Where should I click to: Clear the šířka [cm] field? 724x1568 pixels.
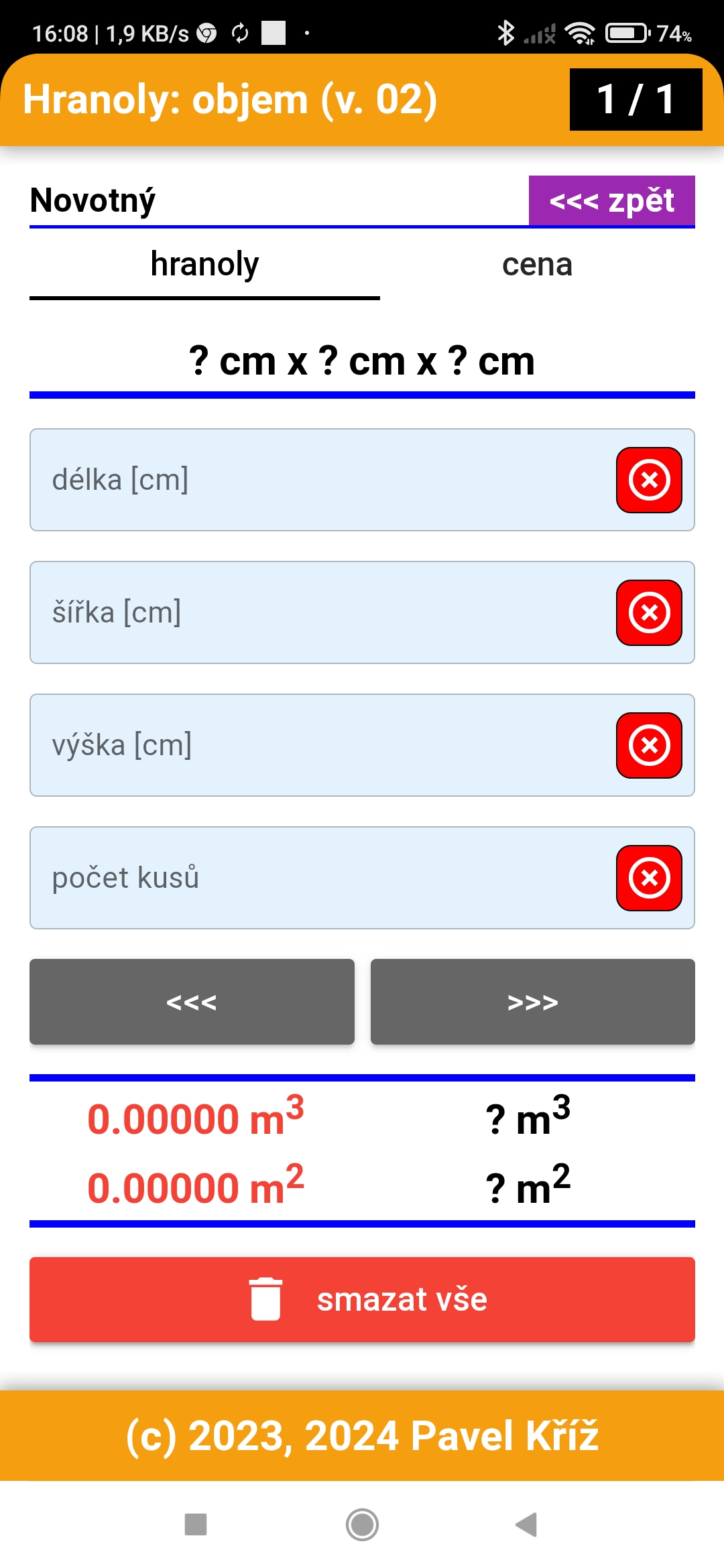coord(649,612)
